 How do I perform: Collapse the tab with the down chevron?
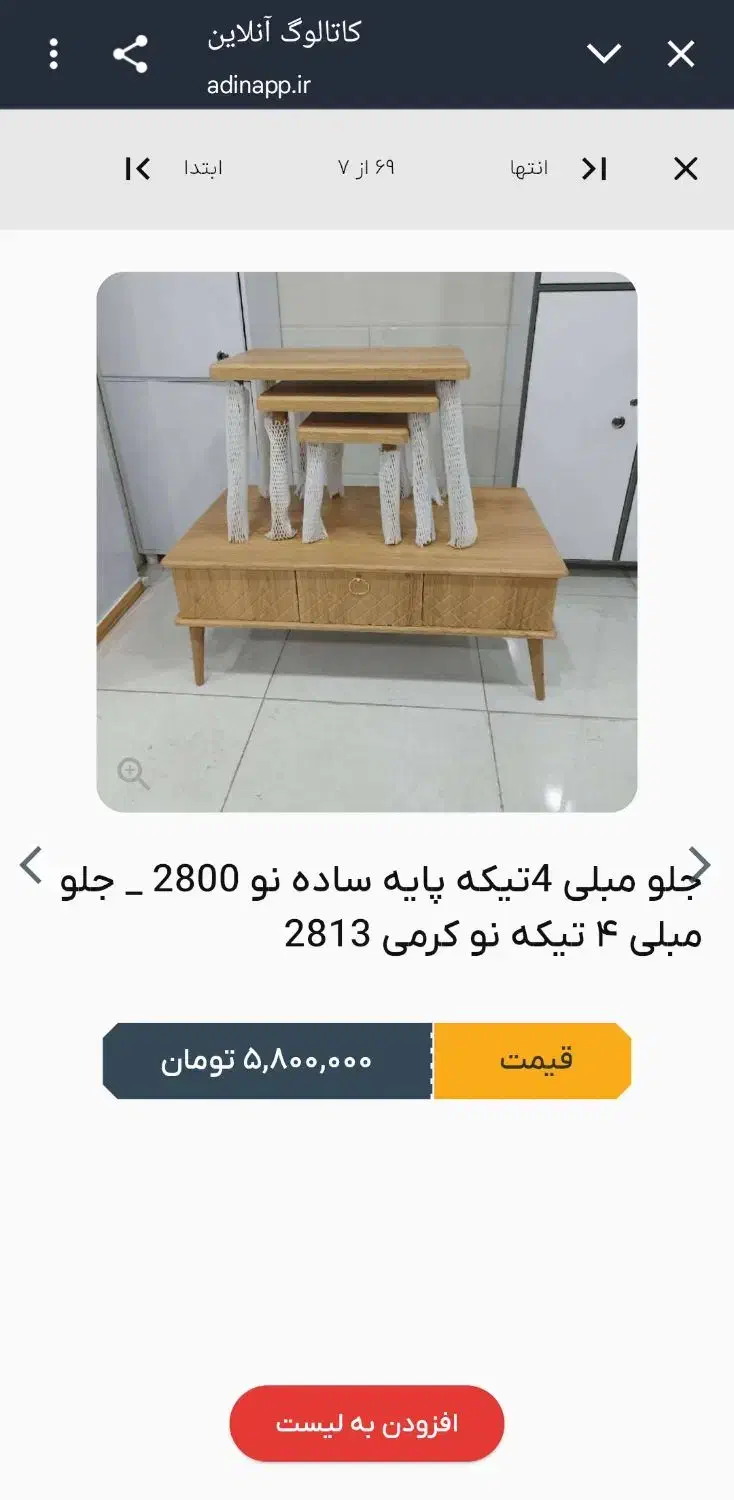[x=604, y=54]
